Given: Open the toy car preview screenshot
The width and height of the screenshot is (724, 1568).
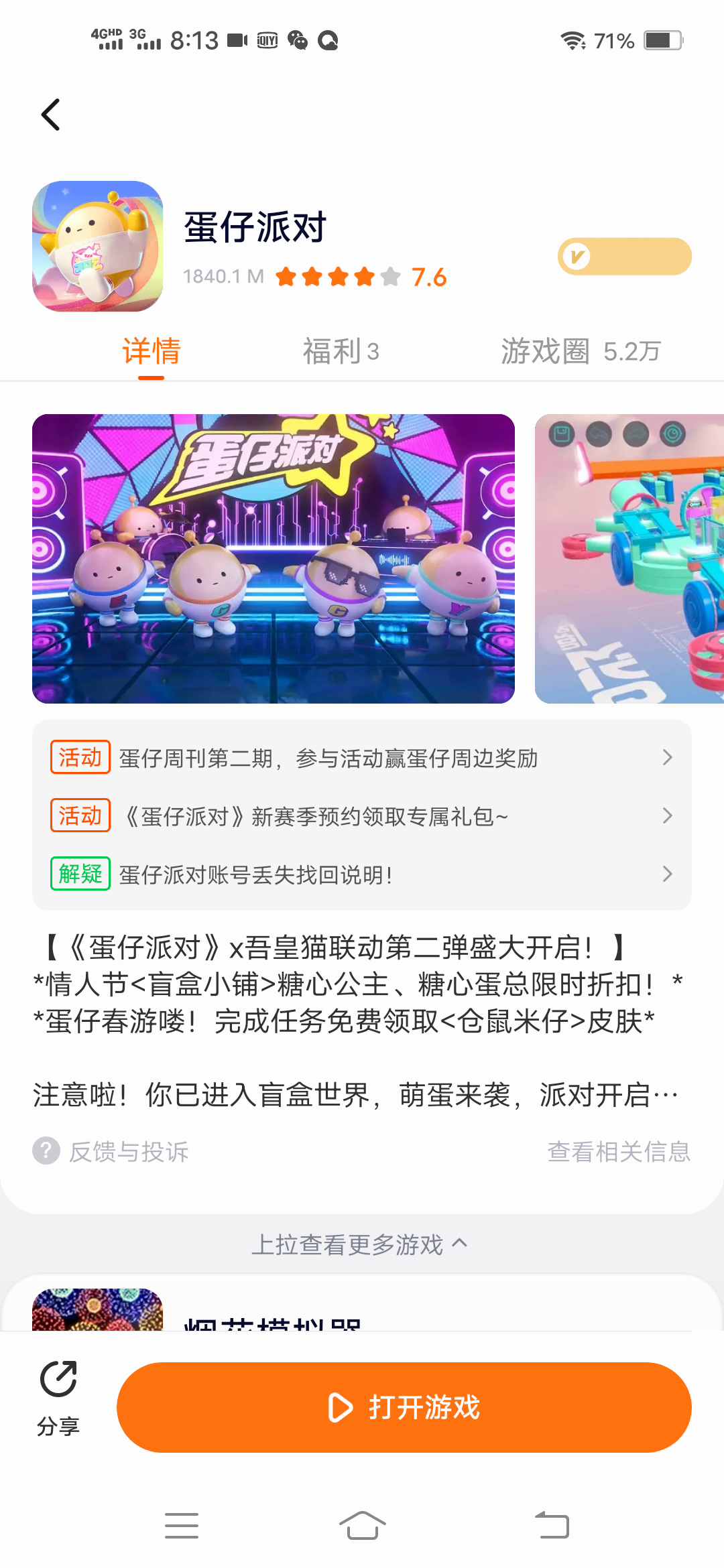Looking at the screenshot, I should [x=629, y=559].
